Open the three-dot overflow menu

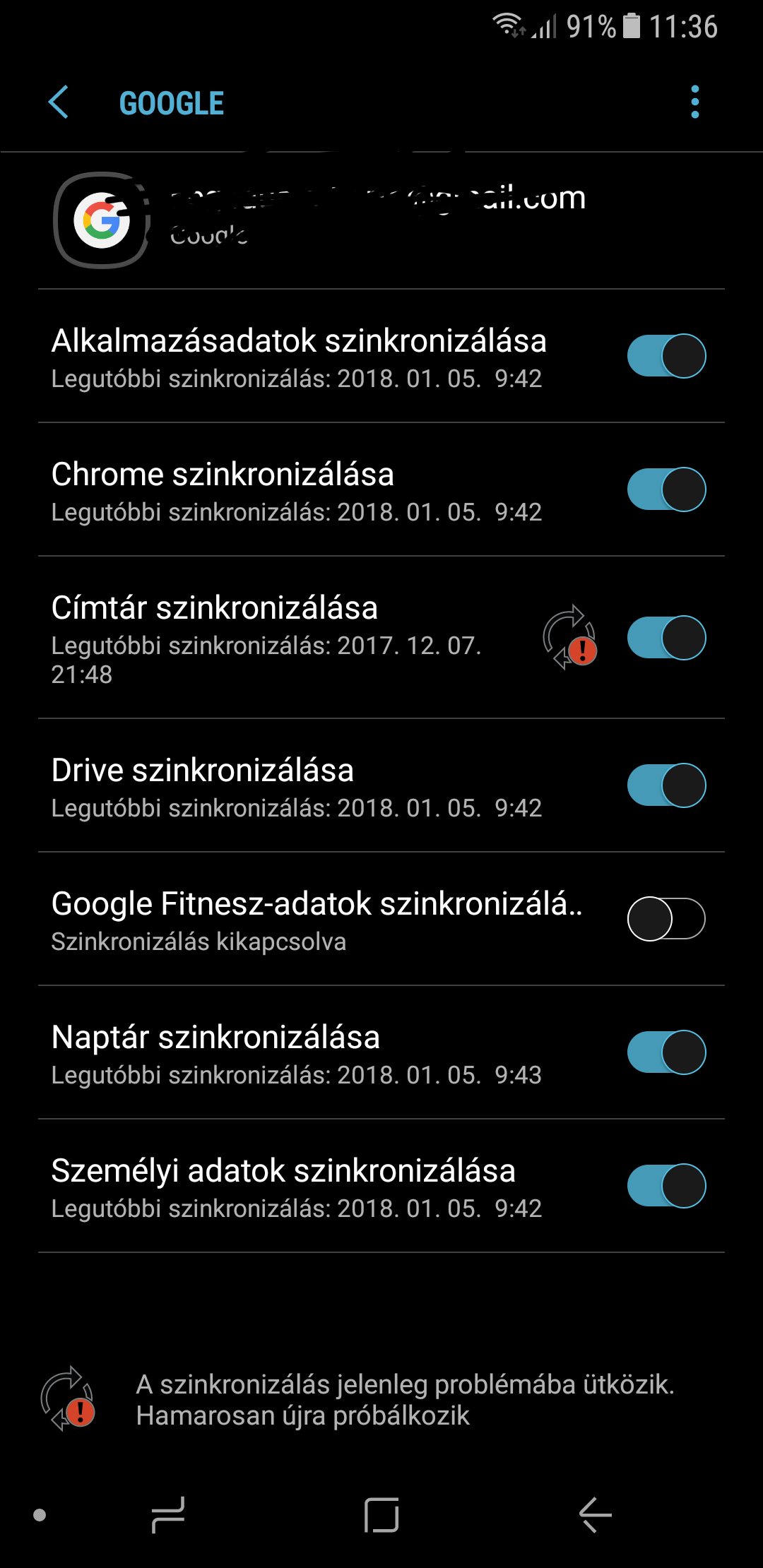pyautogui.click(x=695, y=102)
